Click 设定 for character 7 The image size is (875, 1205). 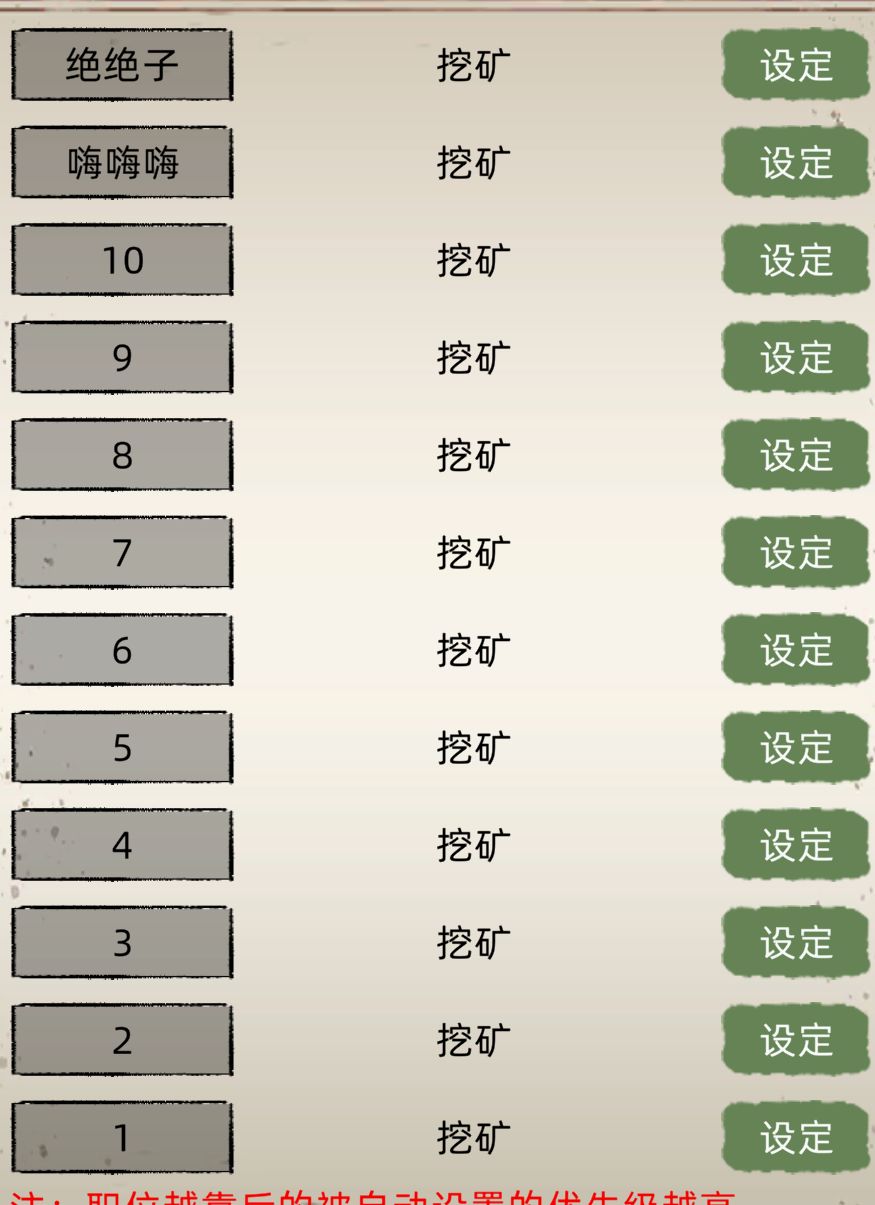click(x=795, y=553)
